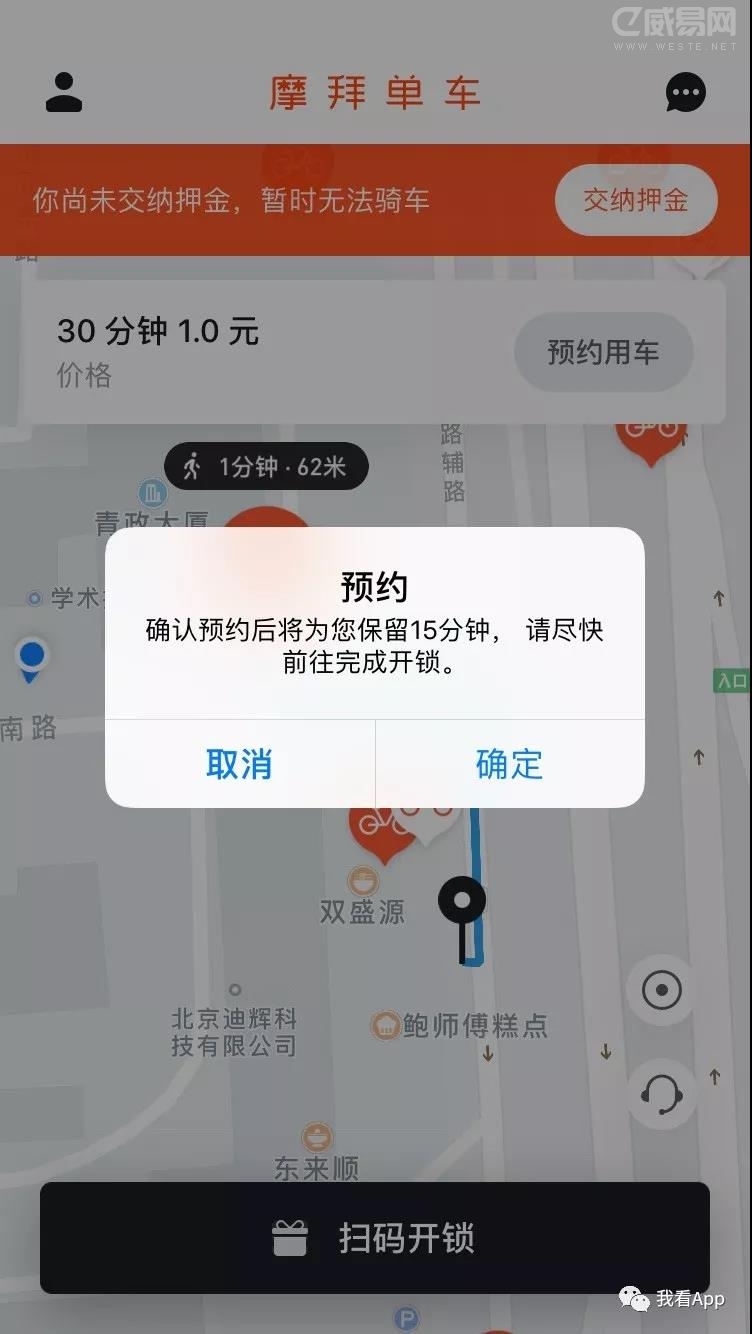The height and width of the screenshot is (1334, 752).
Task: Recenter the map on my location
Action: click(x=661, y=991)
